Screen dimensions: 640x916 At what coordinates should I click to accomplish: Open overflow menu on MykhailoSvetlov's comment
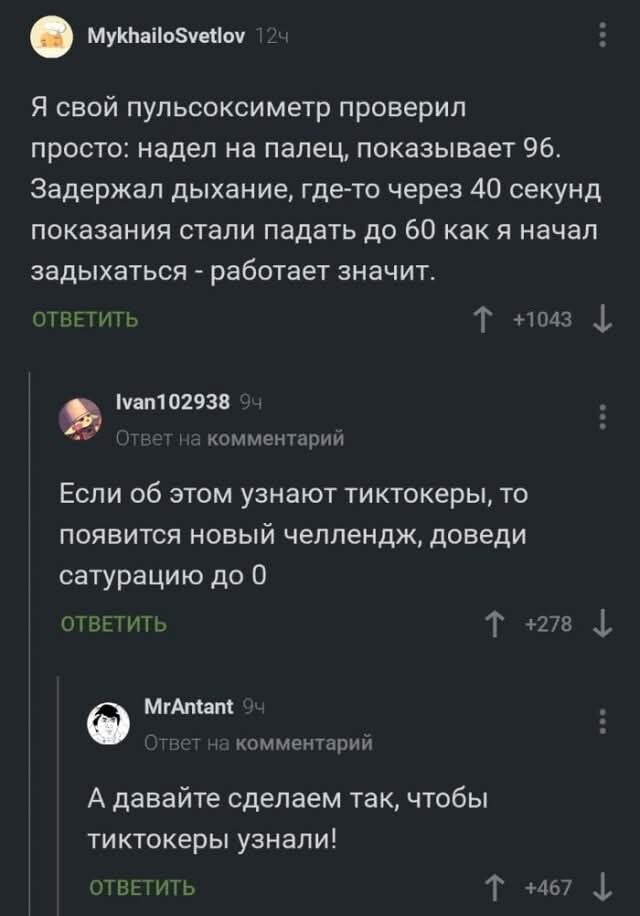[600, 37]
